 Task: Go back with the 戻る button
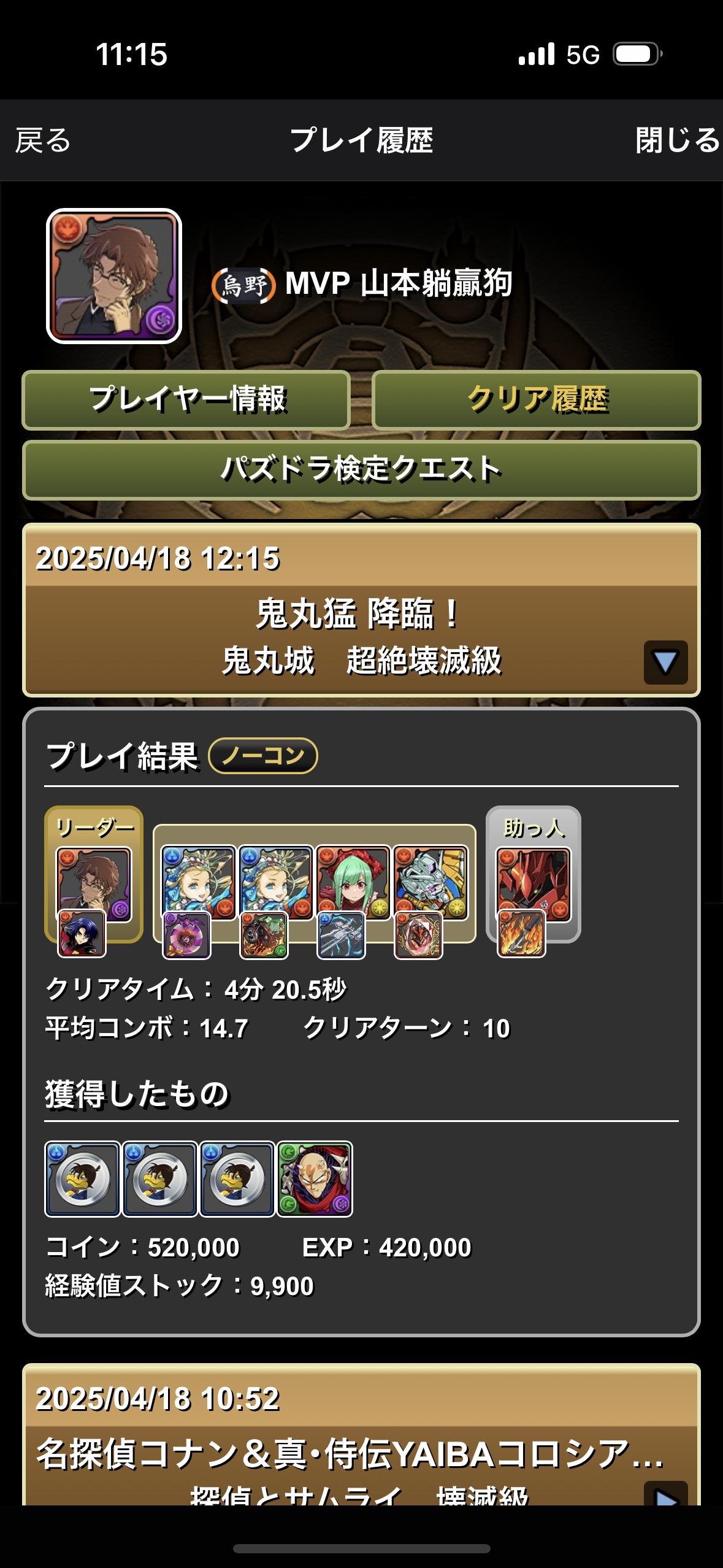coord(43,140)
